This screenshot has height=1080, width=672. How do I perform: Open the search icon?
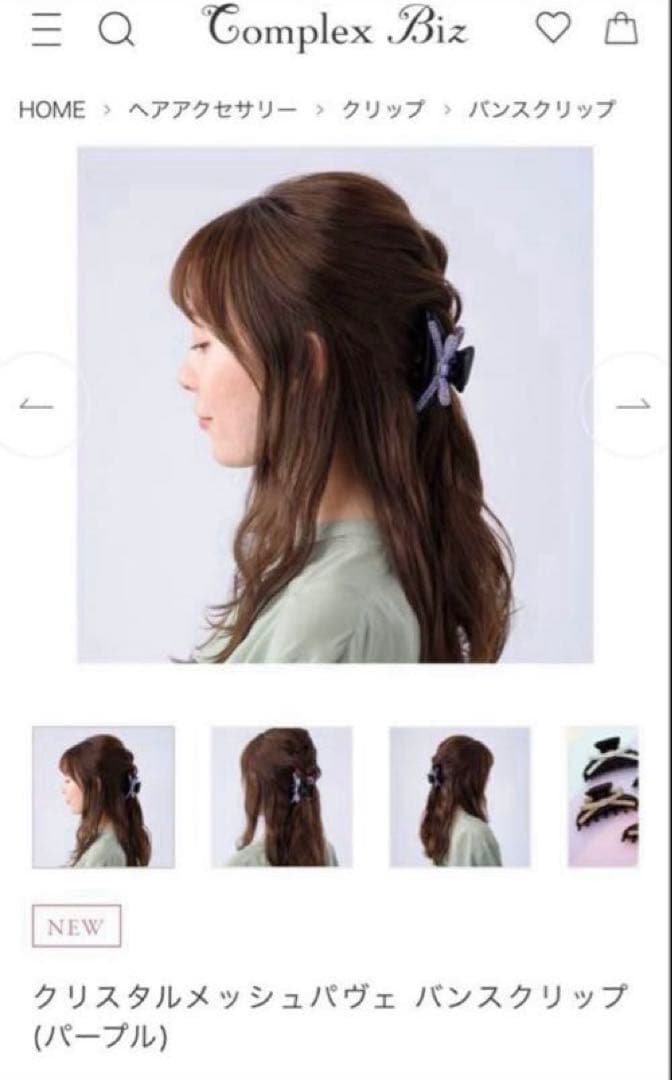115,32
